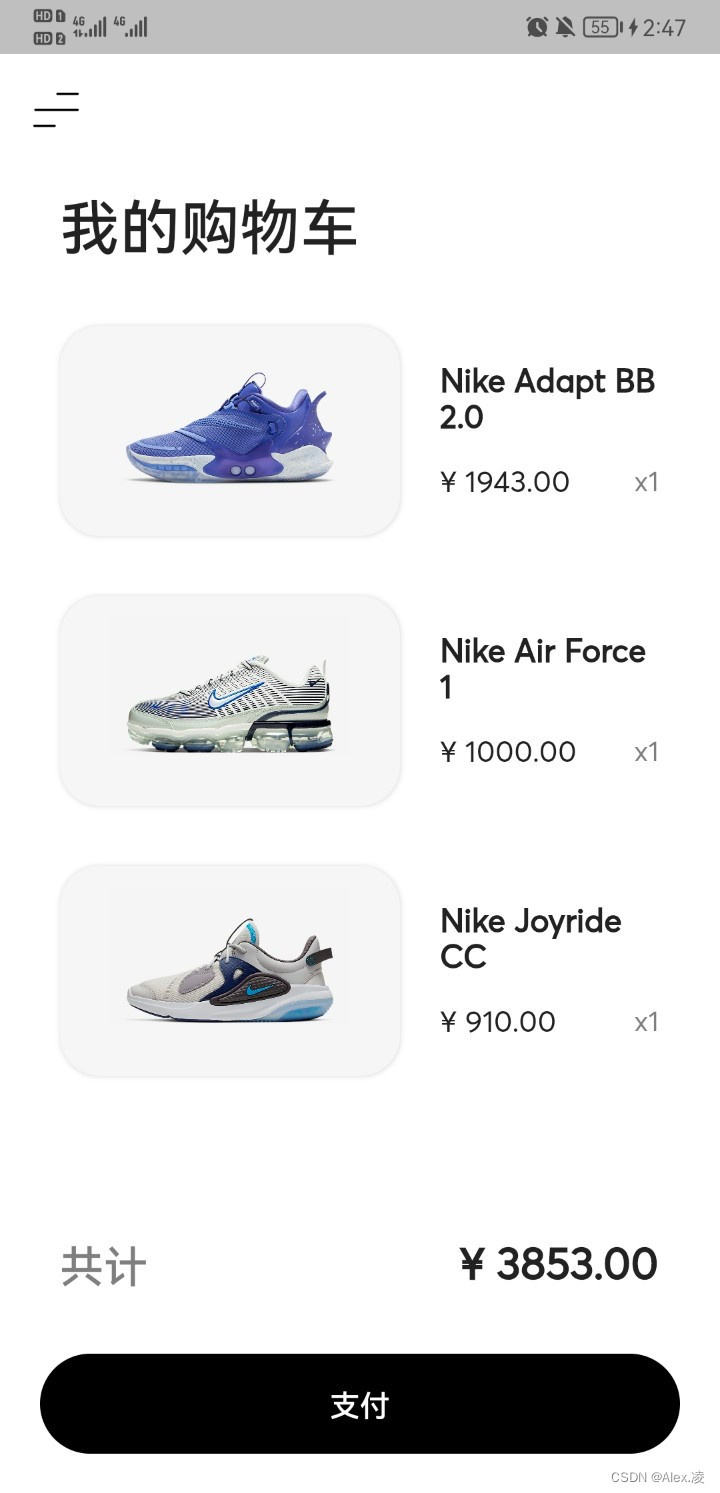720x1493 pixels.
Task: Tap the black 支付 pay button
Action: click(360, 1404)
